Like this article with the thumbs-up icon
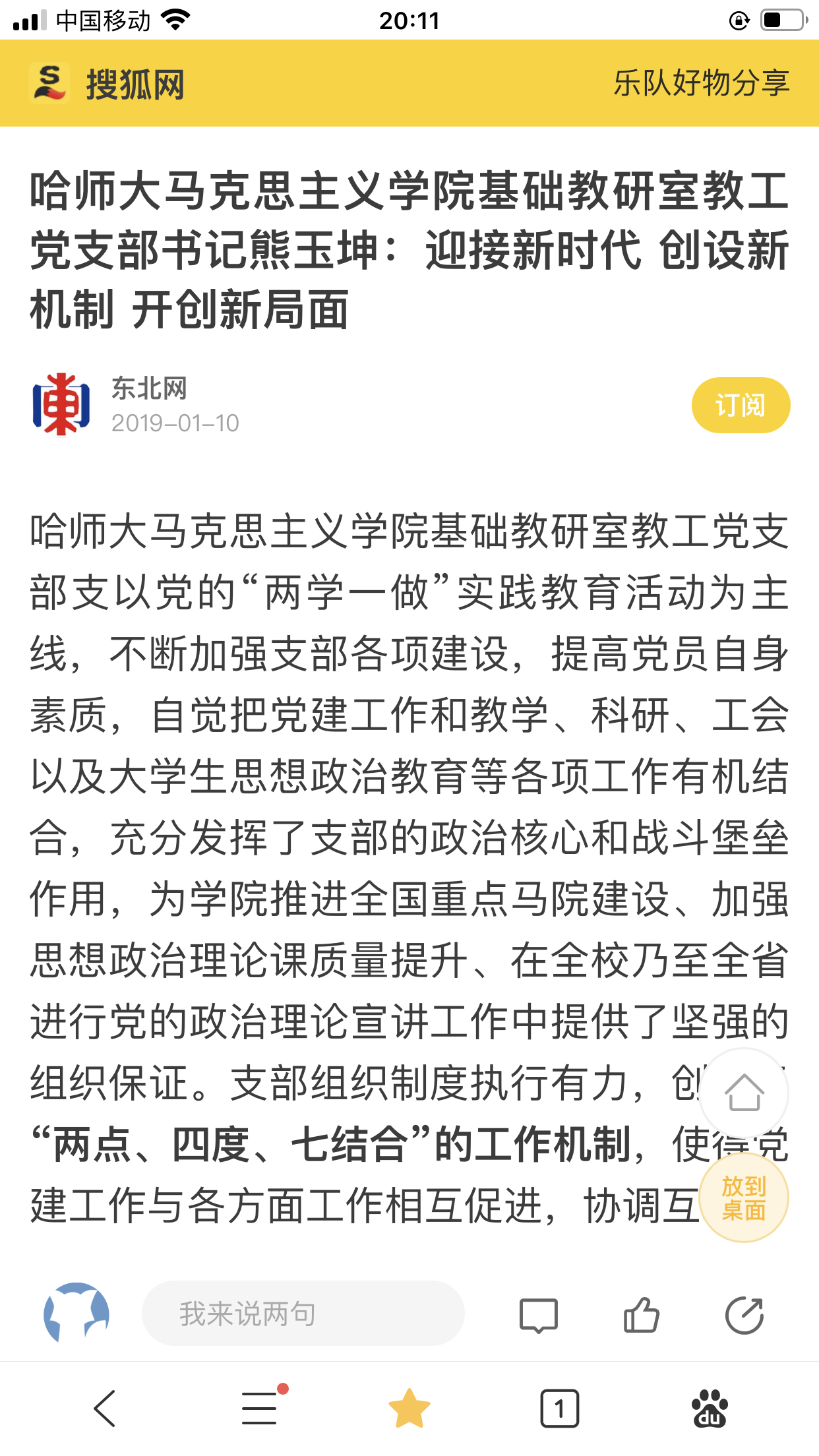819x1456 pixels. coord(641,1316)
